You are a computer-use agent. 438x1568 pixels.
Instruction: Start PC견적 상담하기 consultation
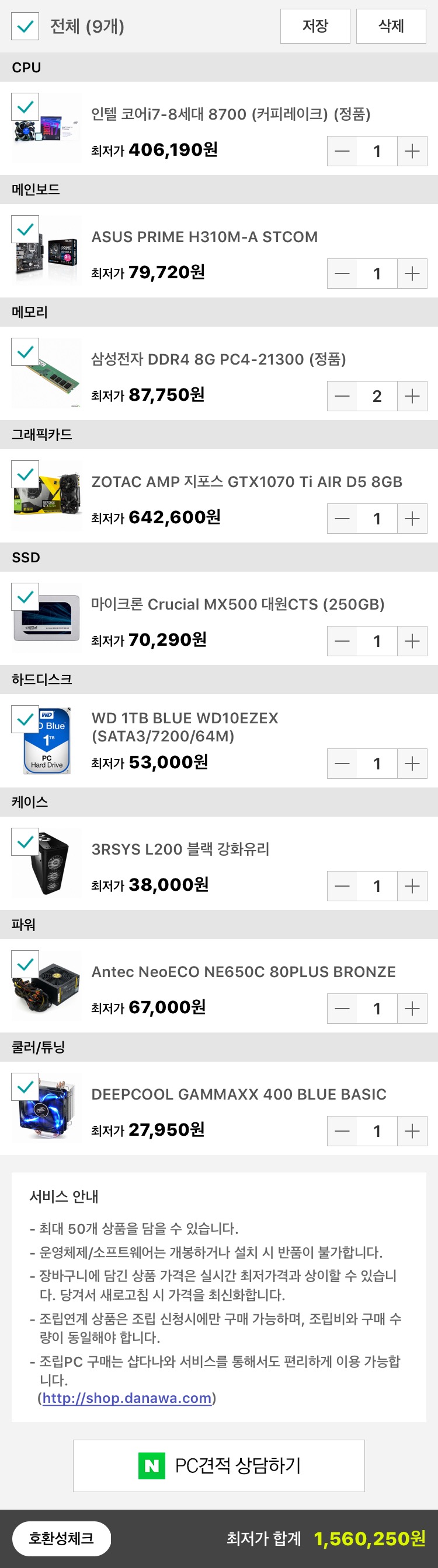218,1466
